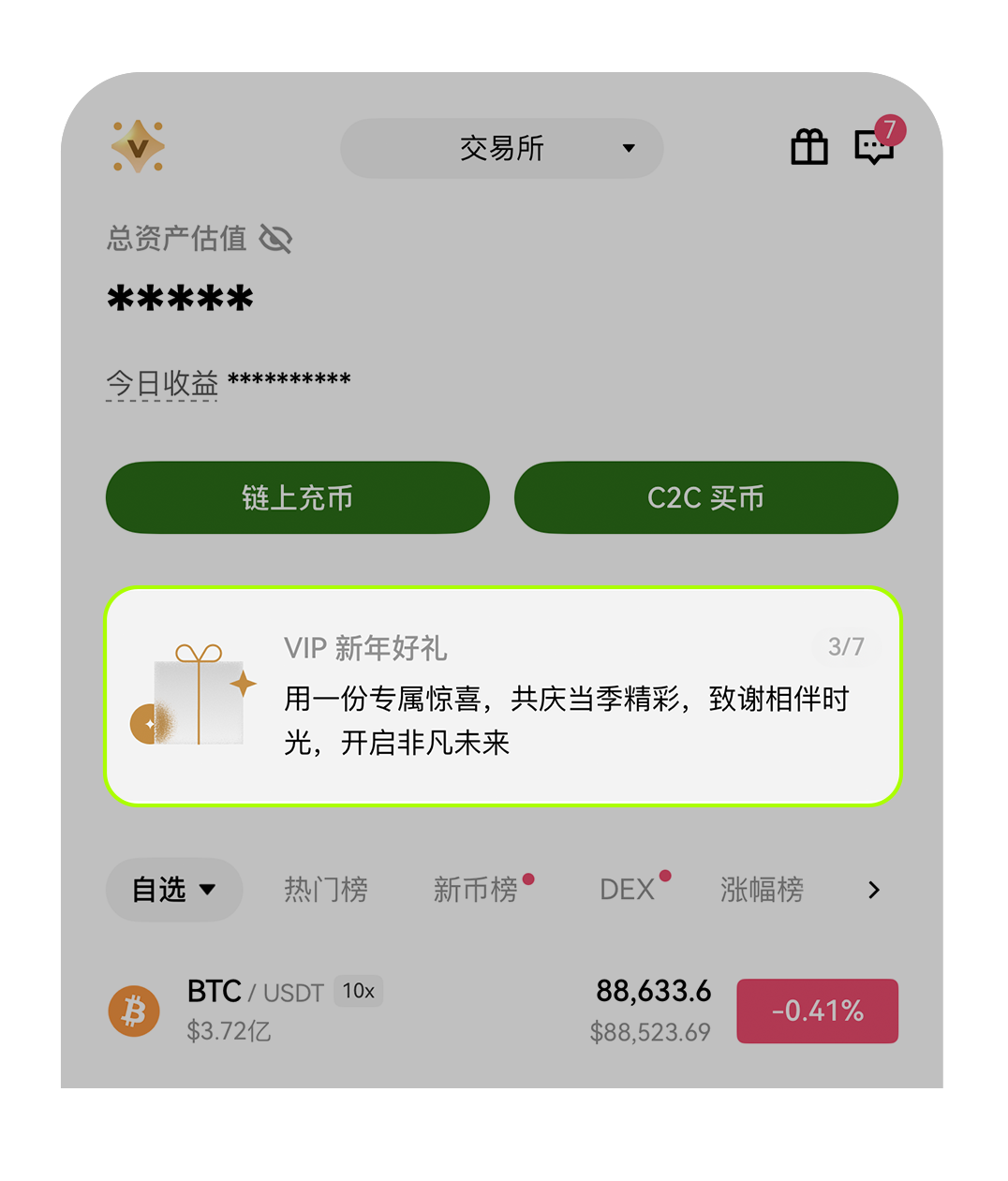Open the 交易所 dropdown selector
The image size is (1008, 1181).
point(502,148)
